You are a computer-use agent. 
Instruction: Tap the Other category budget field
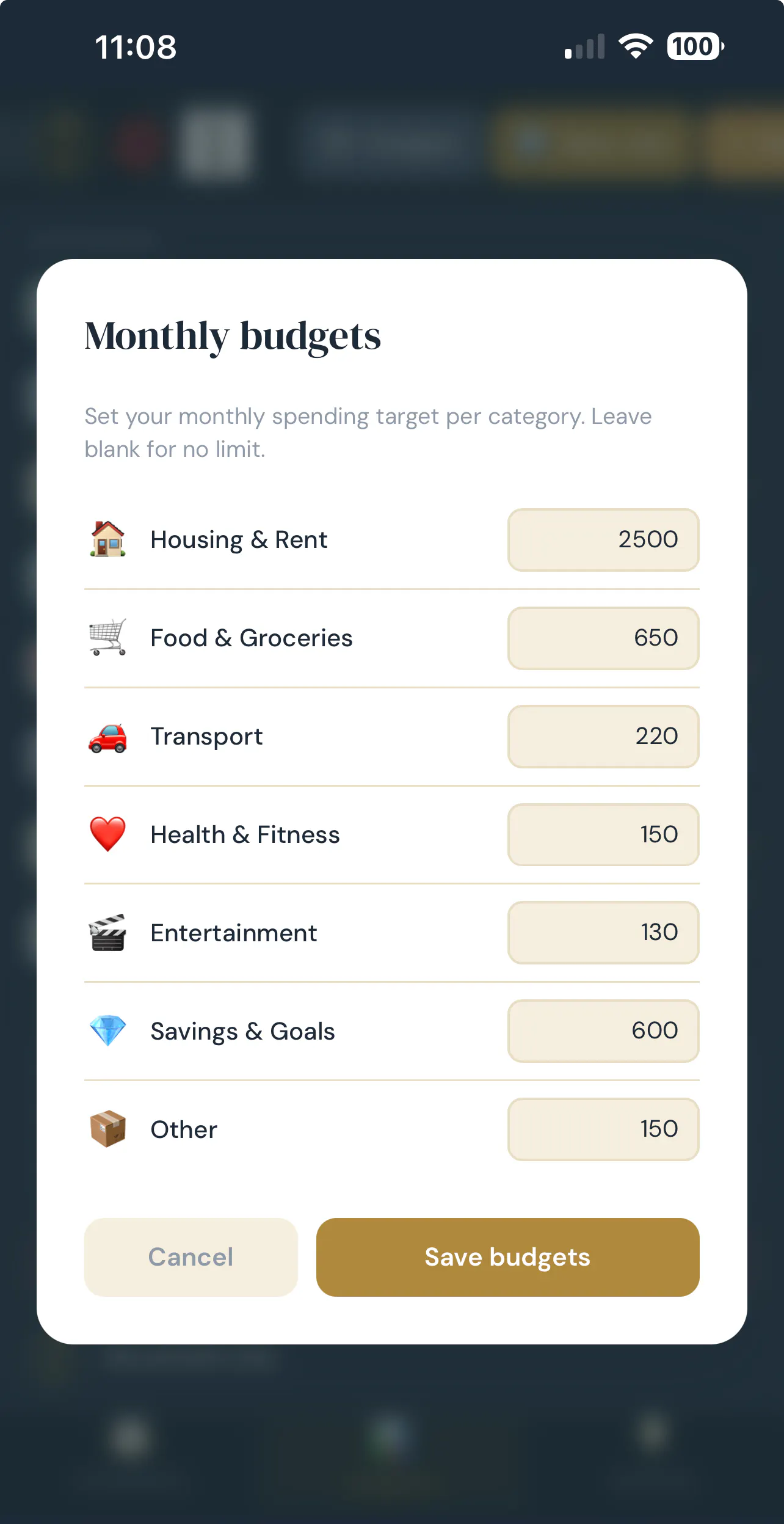tap(603, 1129)
